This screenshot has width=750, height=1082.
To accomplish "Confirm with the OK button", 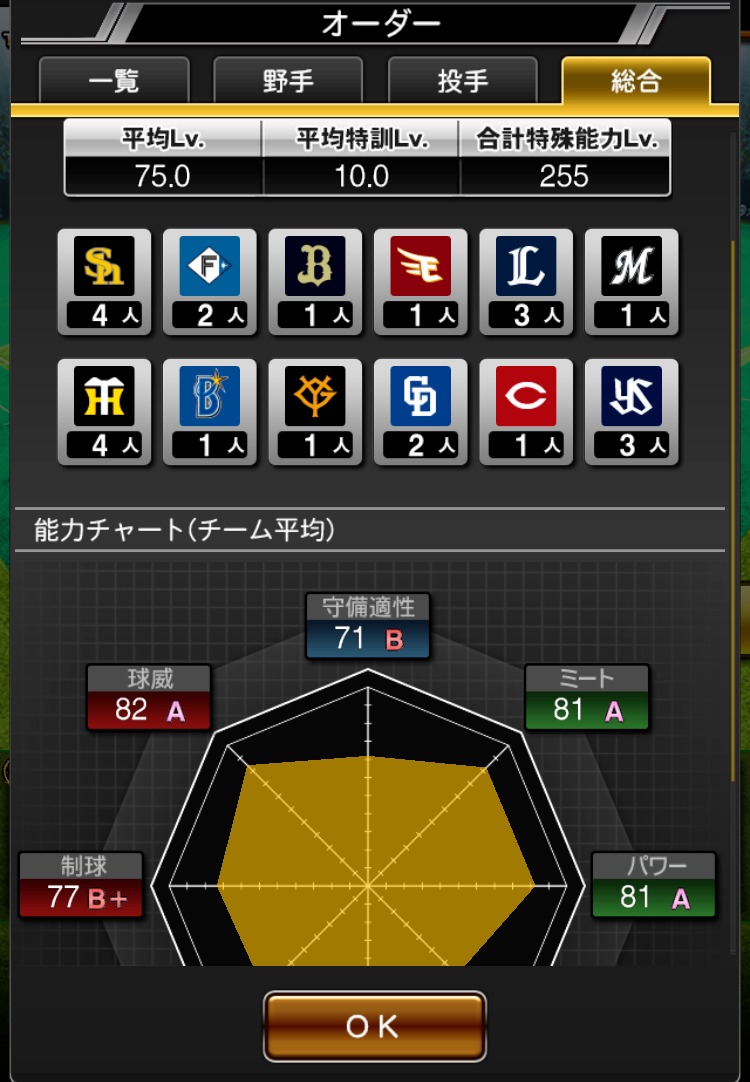I will tap(375, 1026).
